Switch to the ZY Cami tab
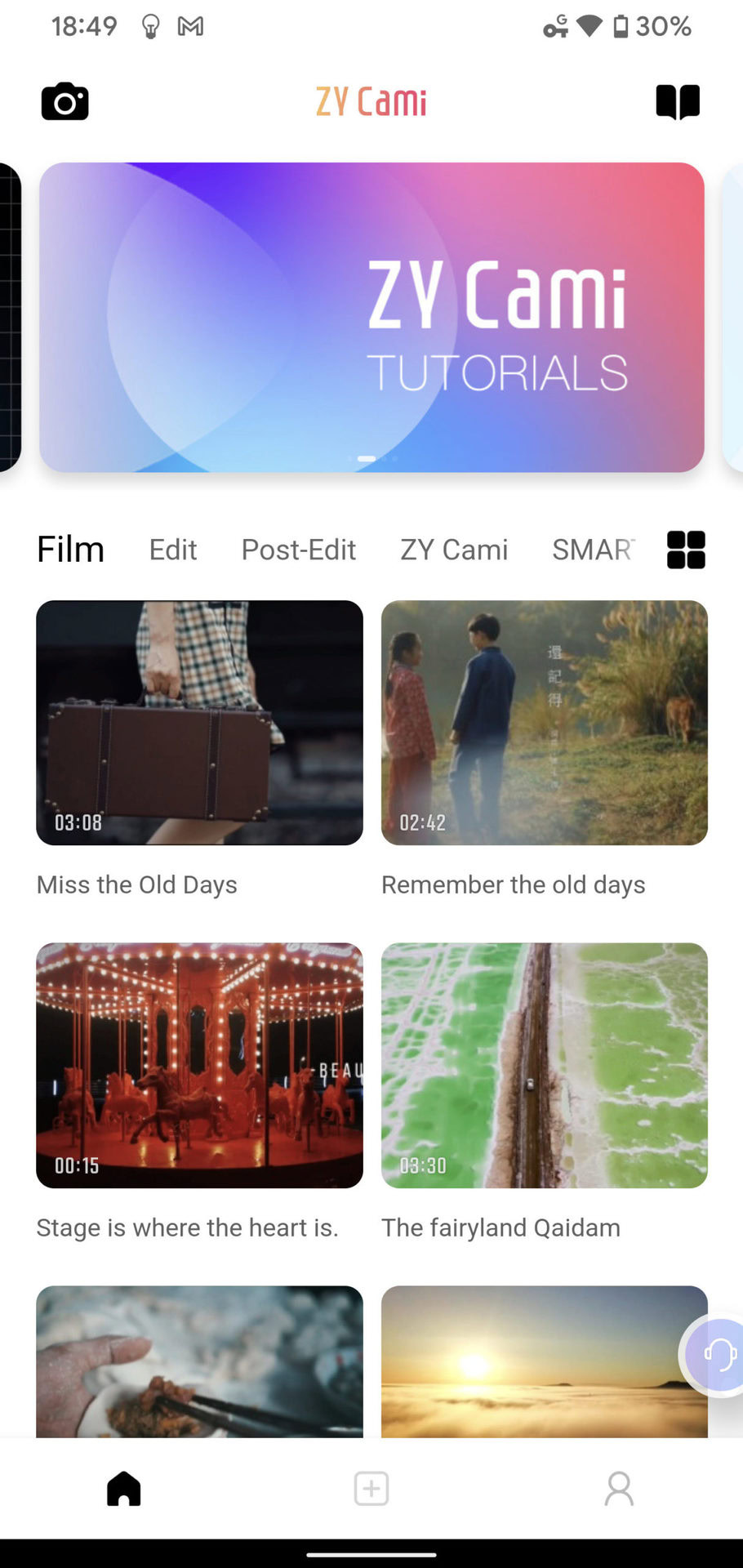 tap(454, 550)
